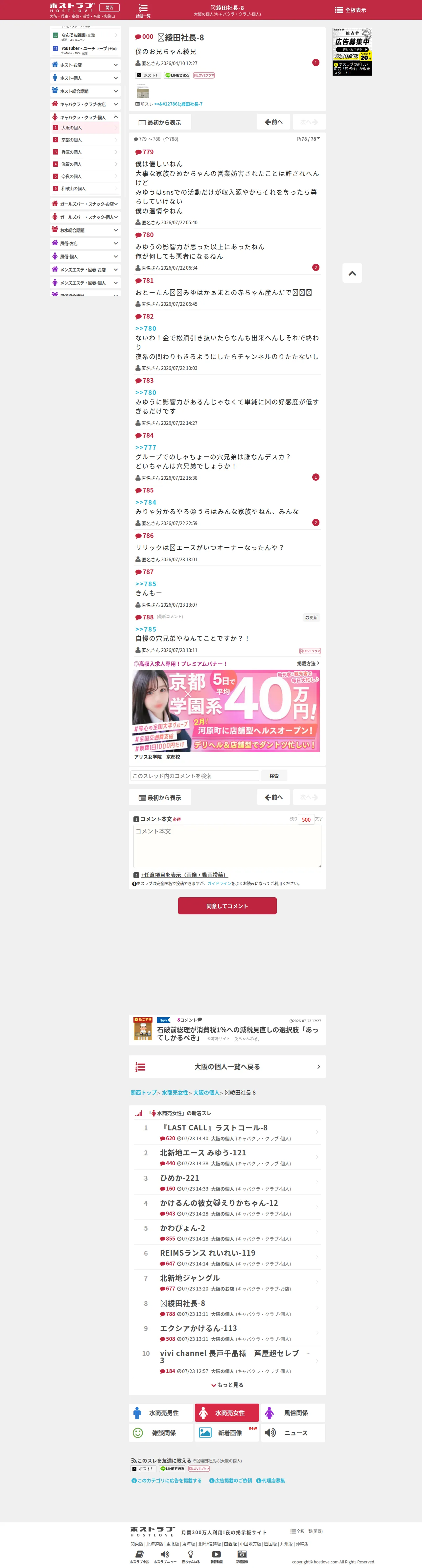Open the 京都 学園系 premium banner ad
422x1568 pixels.
click(x=226, y=710)
